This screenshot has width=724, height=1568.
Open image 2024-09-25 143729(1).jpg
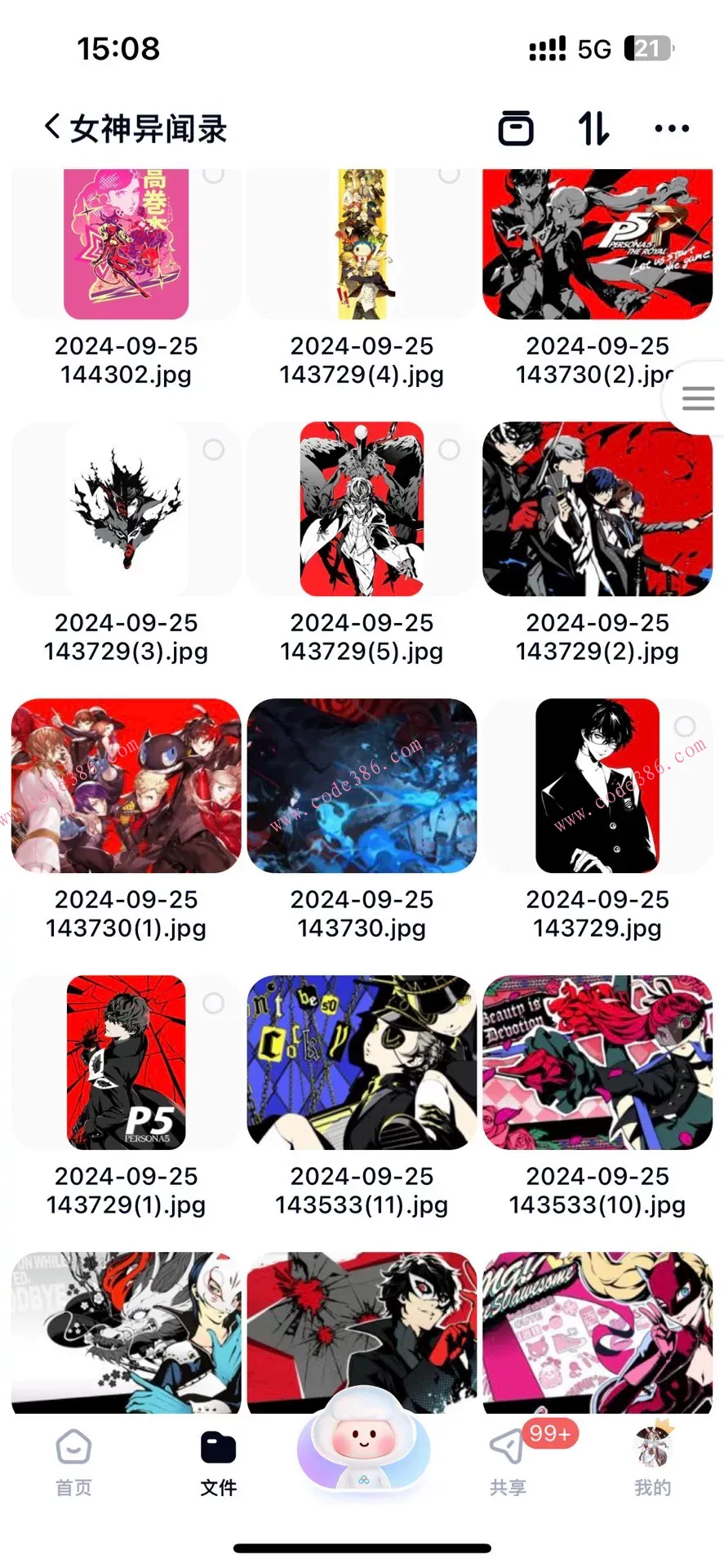[x=127, y=1062]
